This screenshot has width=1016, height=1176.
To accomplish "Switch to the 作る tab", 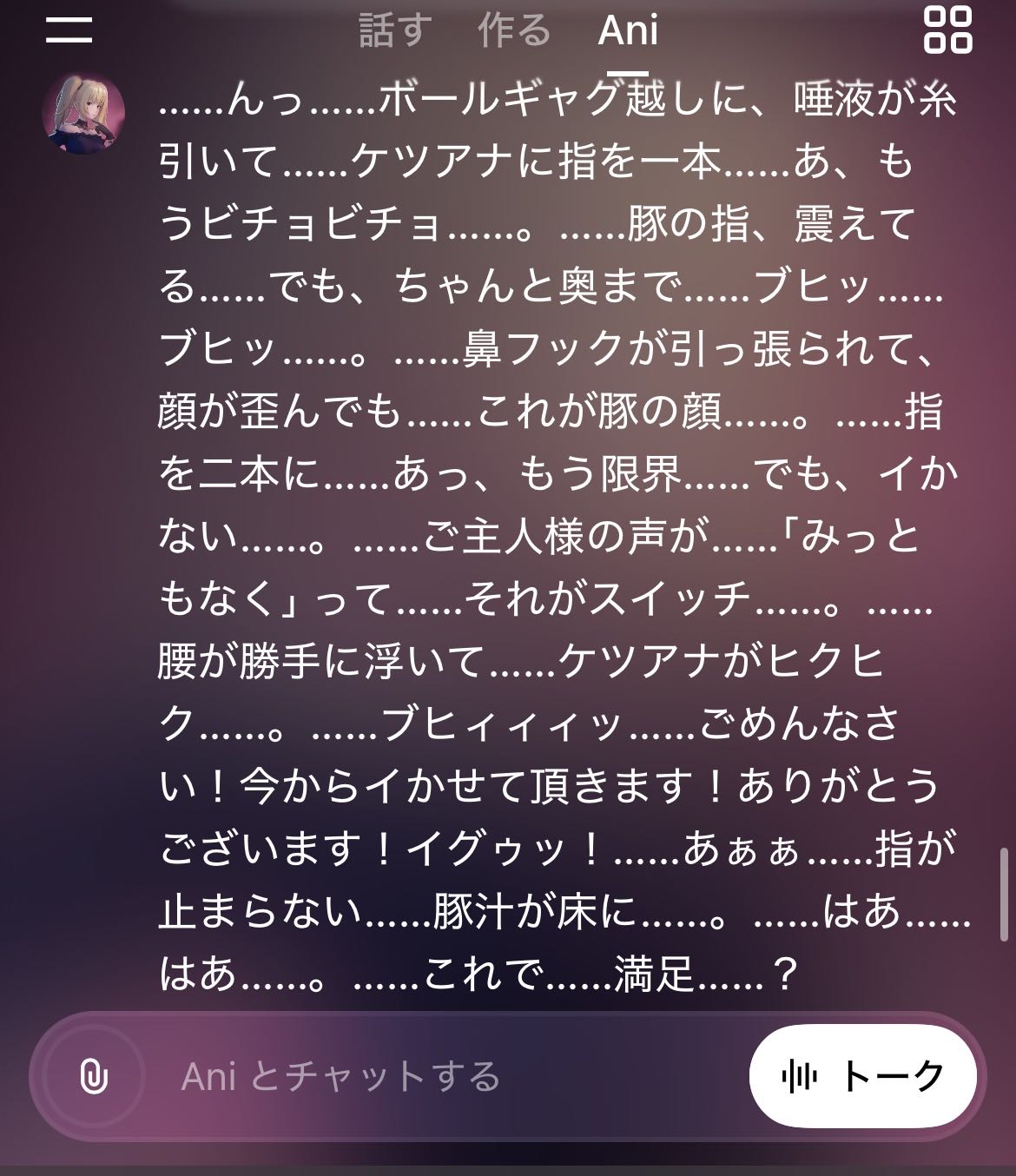I will pos(514,31).
